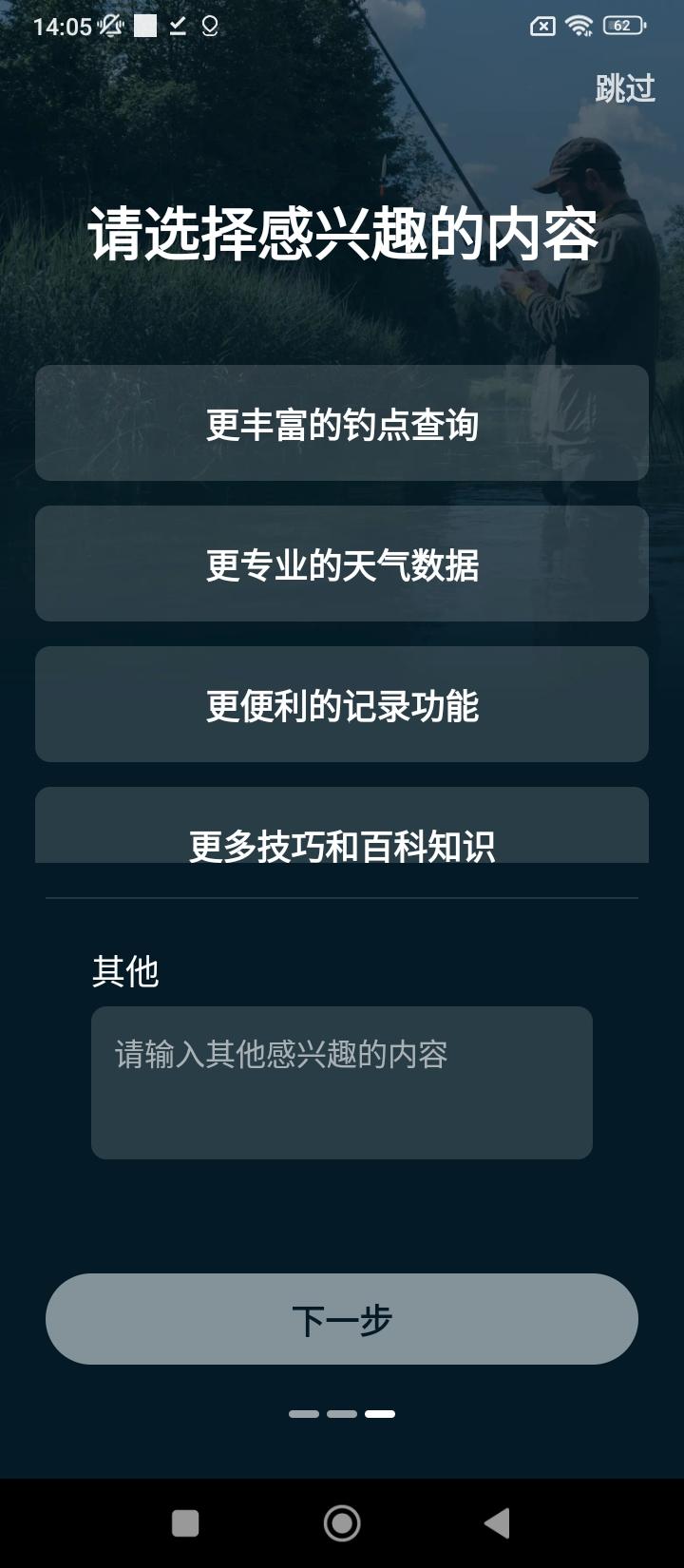
Task: Tap the active third page indicator dot
Action: pyautogui.click(x=378, y=1412)
